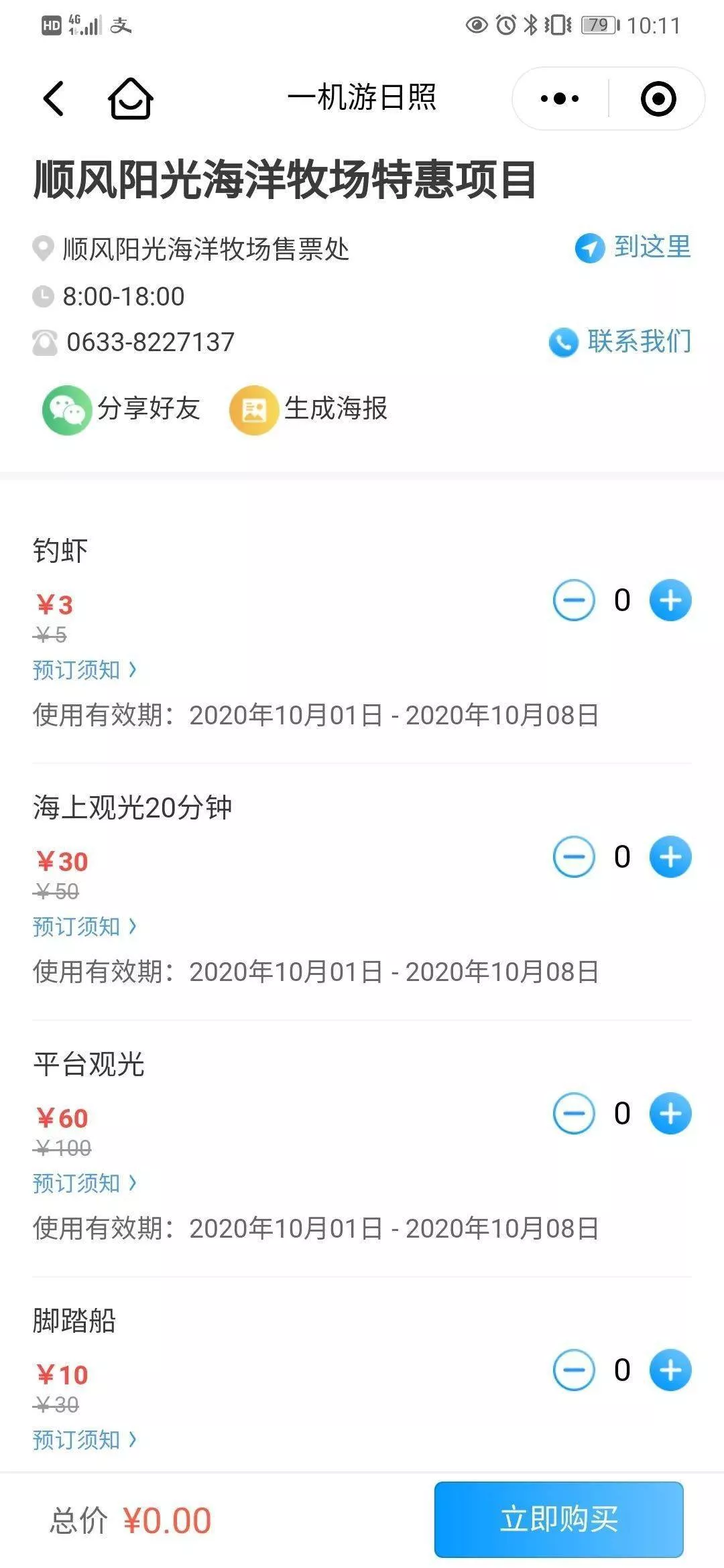The image size is (724, 1568).
Task: View 预订须知 for 脚踏船
Action: click(84, 1439)
